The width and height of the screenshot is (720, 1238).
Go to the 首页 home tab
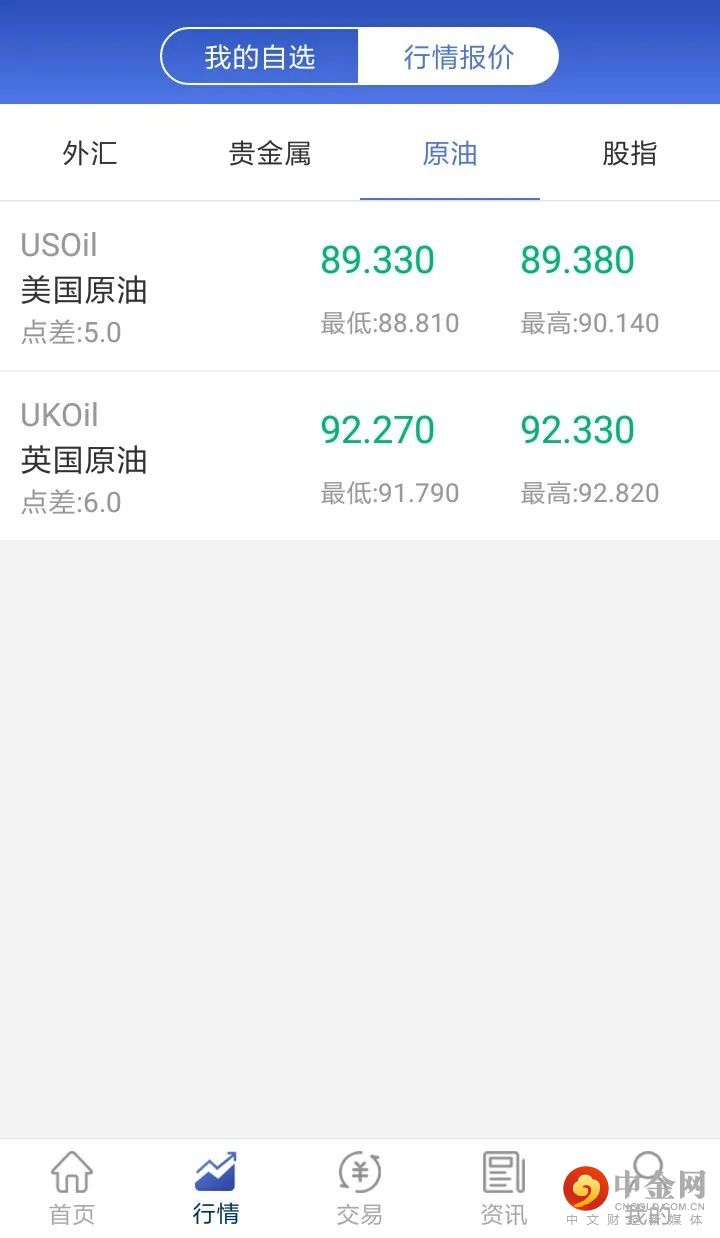pyautogui.click(x=72, y=1188)
